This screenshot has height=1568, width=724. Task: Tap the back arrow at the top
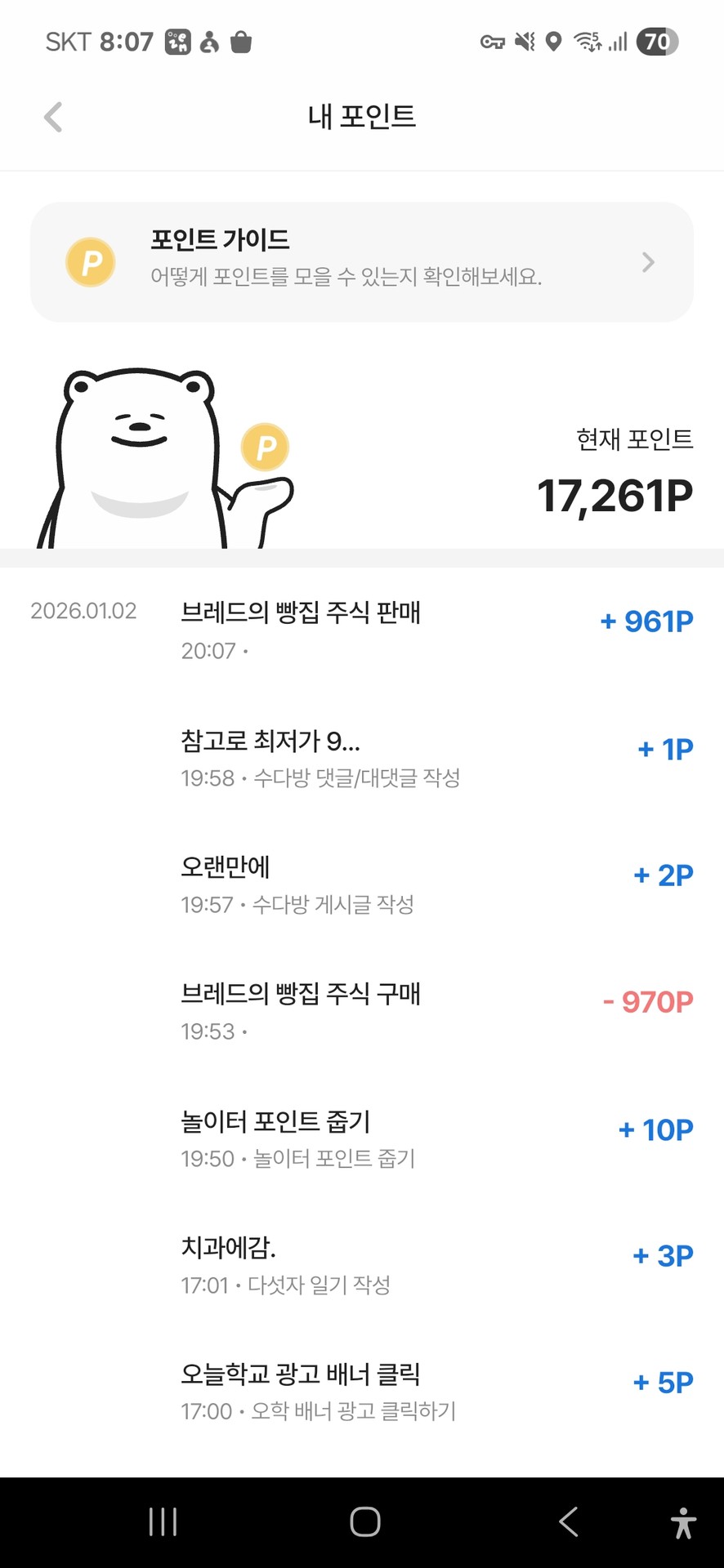click(52, 117)
